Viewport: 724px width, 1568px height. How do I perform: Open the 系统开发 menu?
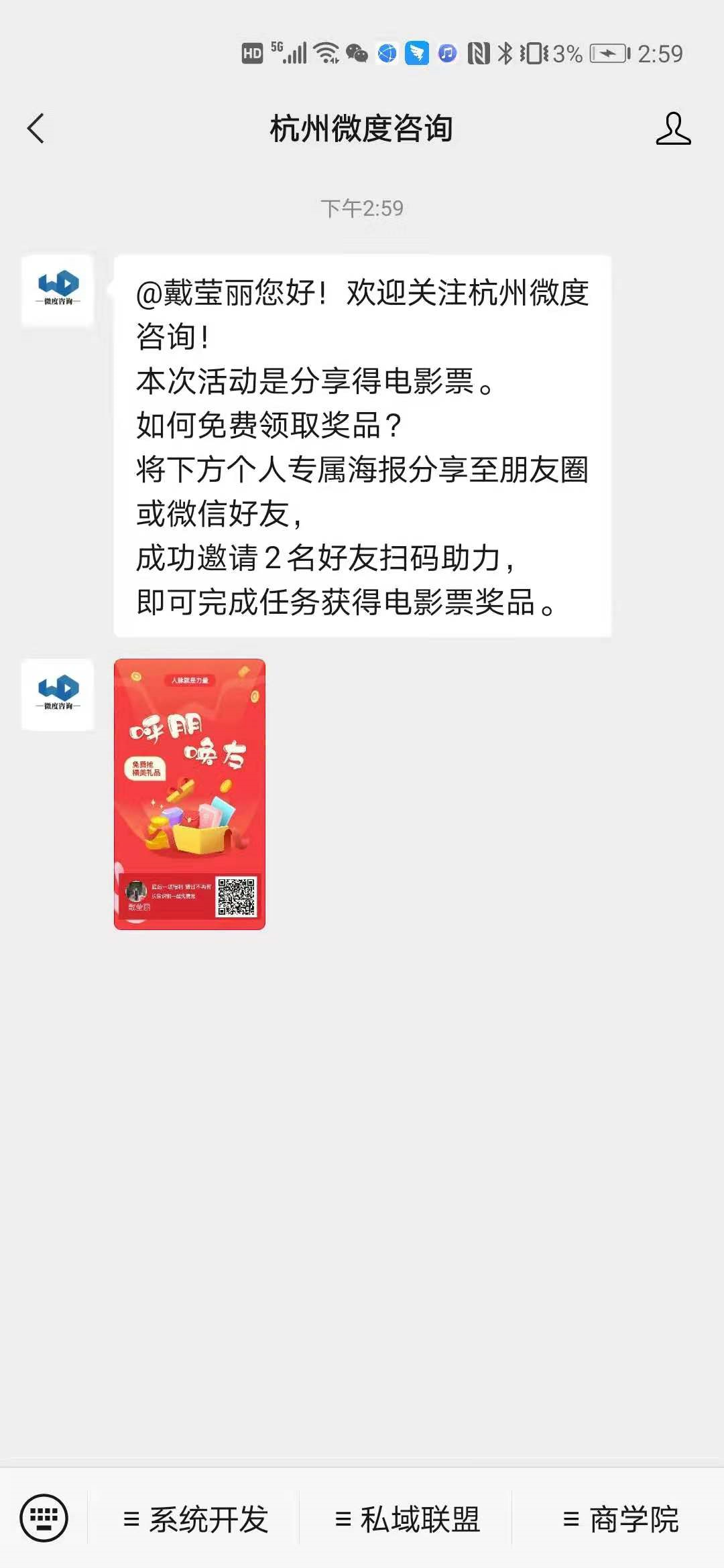pos(196,1519)
